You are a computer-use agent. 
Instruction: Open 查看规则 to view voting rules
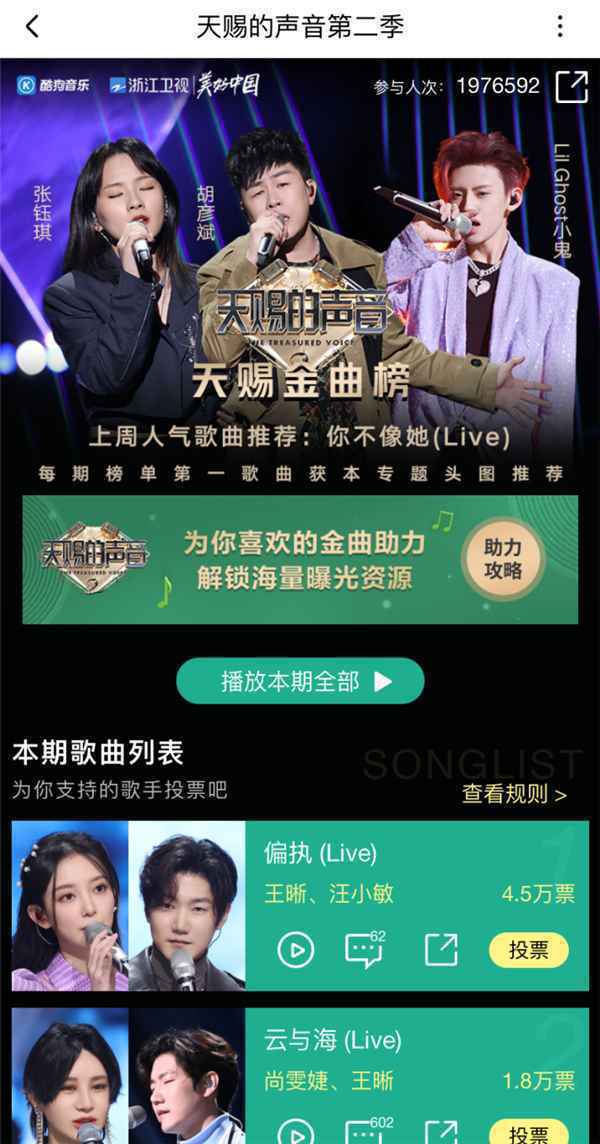(514, 794)
